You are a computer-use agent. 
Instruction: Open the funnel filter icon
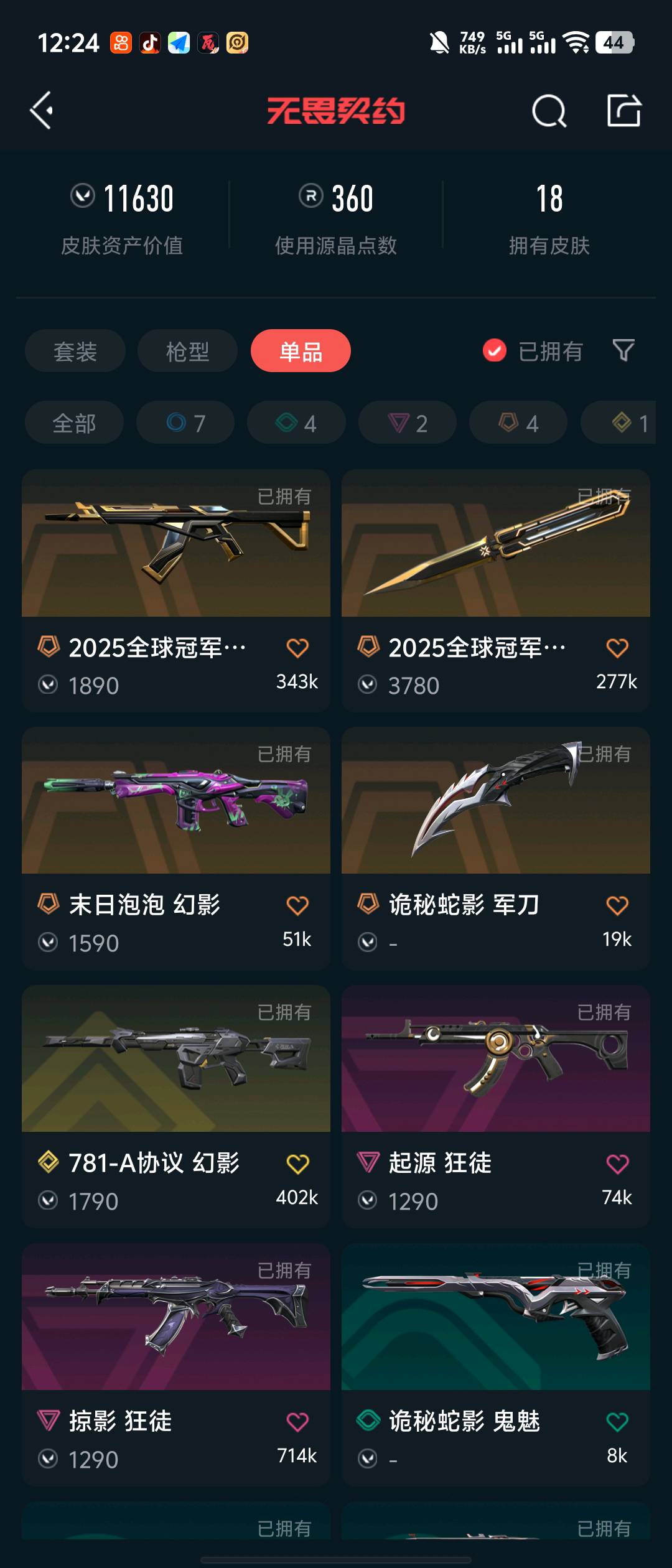tap(623, 351)
